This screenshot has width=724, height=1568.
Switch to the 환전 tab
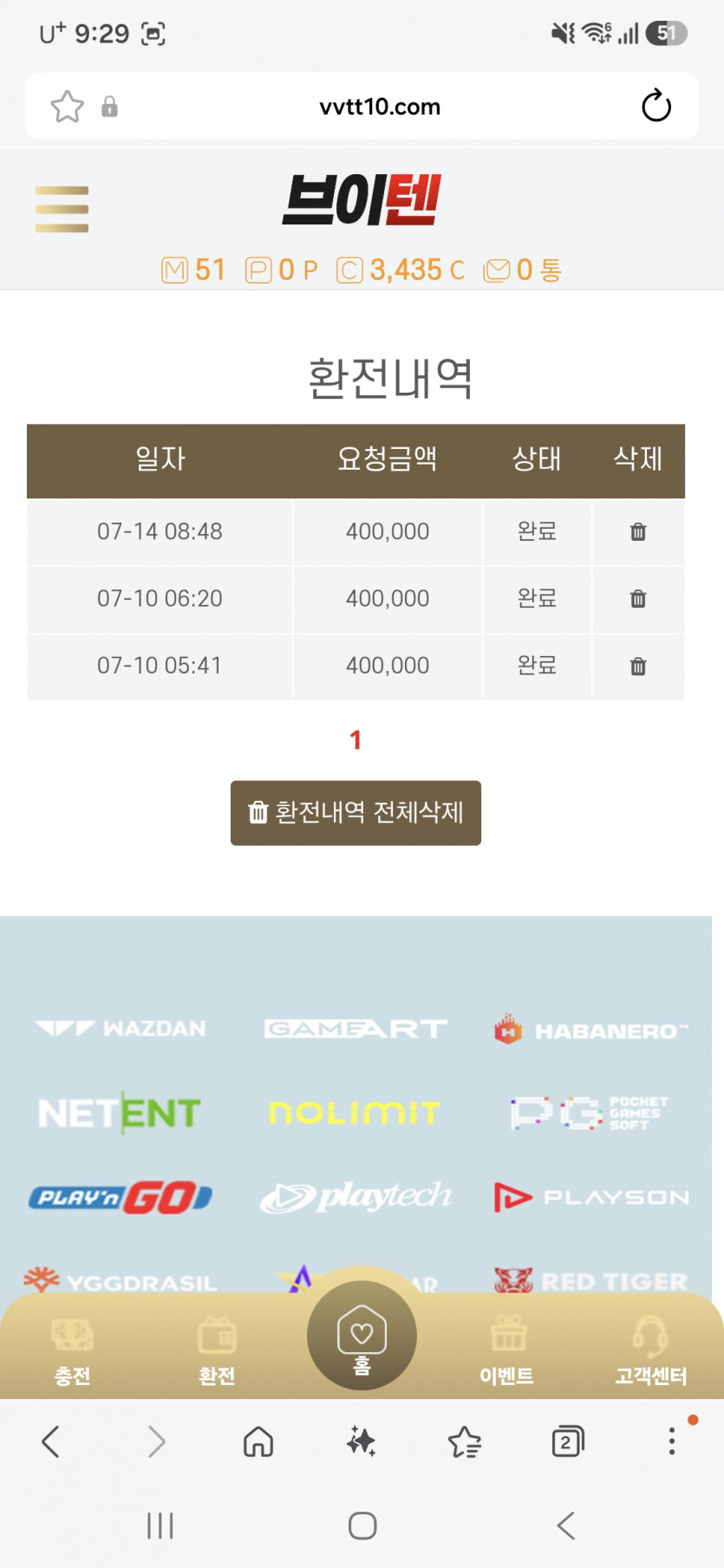(x=217, y=1350)
